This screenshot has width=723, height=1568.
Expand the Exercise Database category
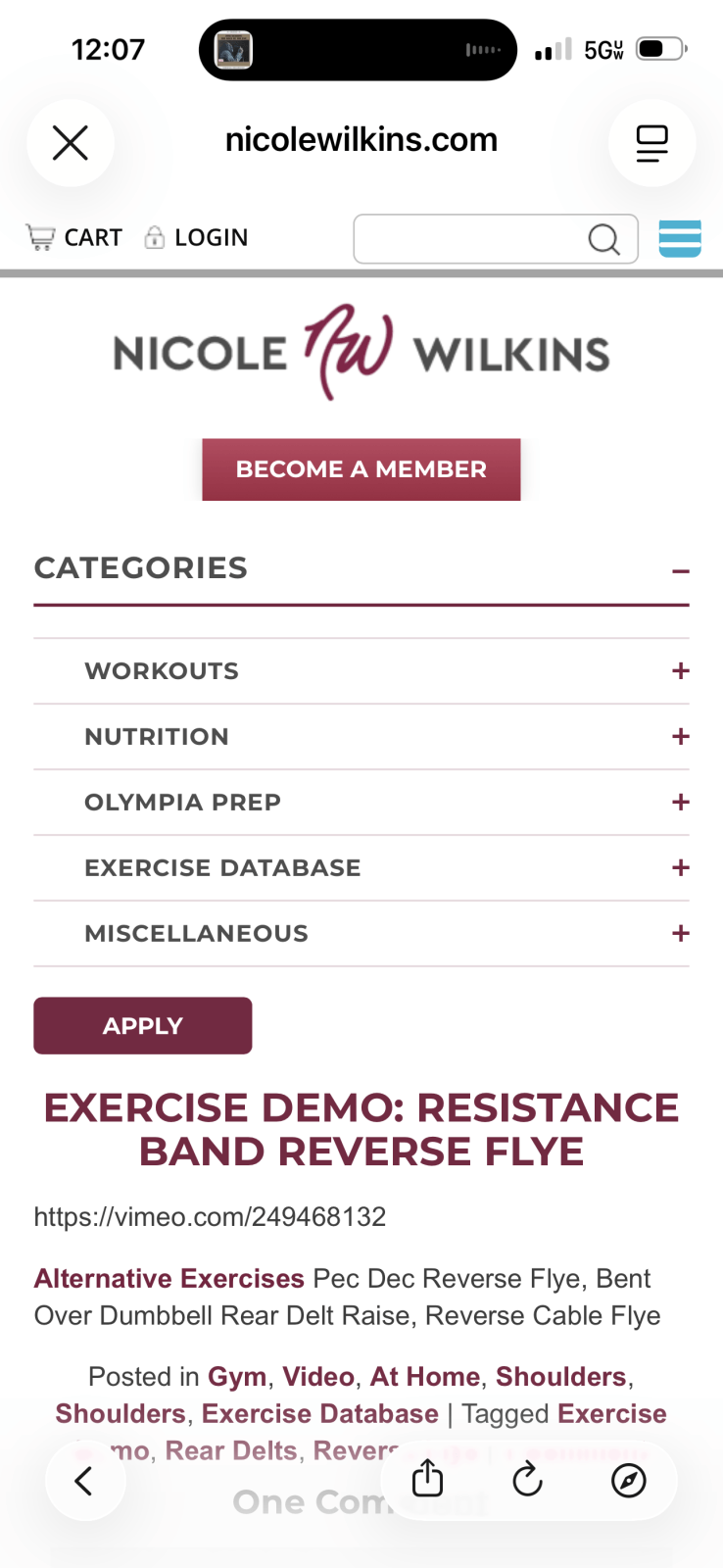[681, 868]
